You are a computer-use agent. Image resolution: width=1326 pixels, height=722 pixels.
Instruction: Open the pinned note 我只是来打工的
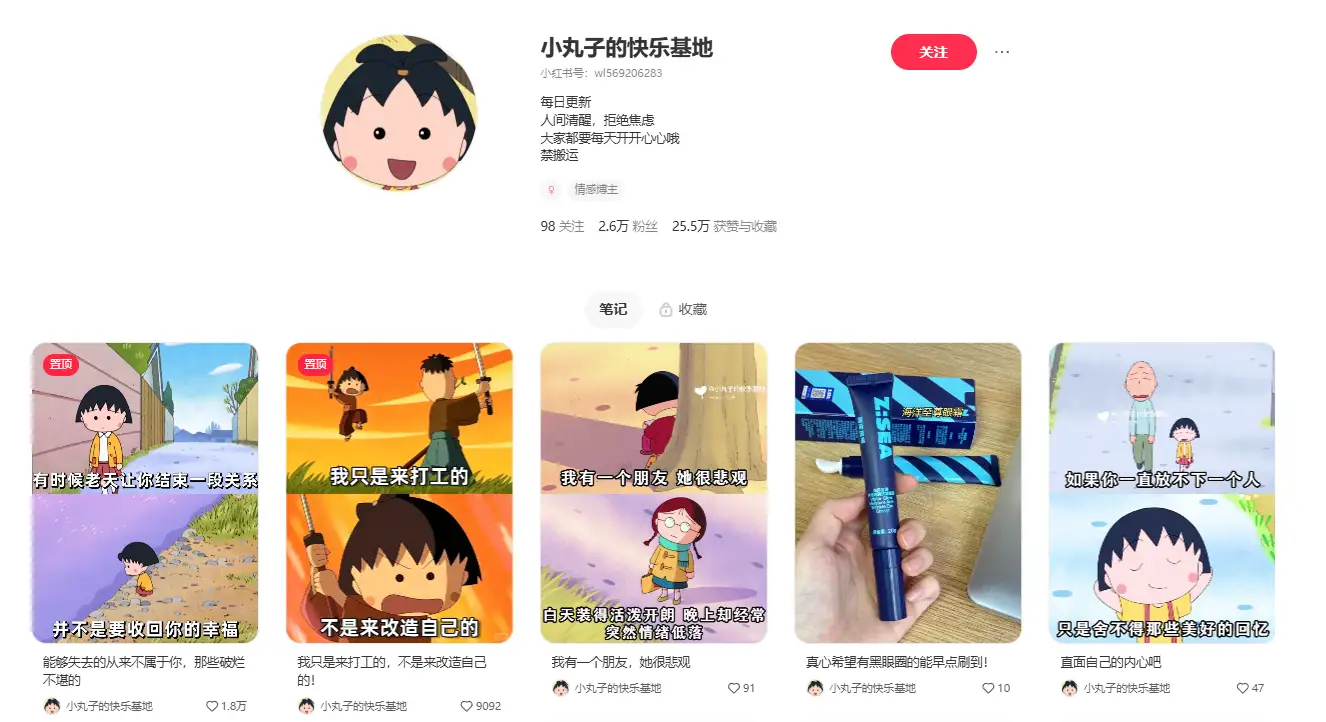pos(399,492)
